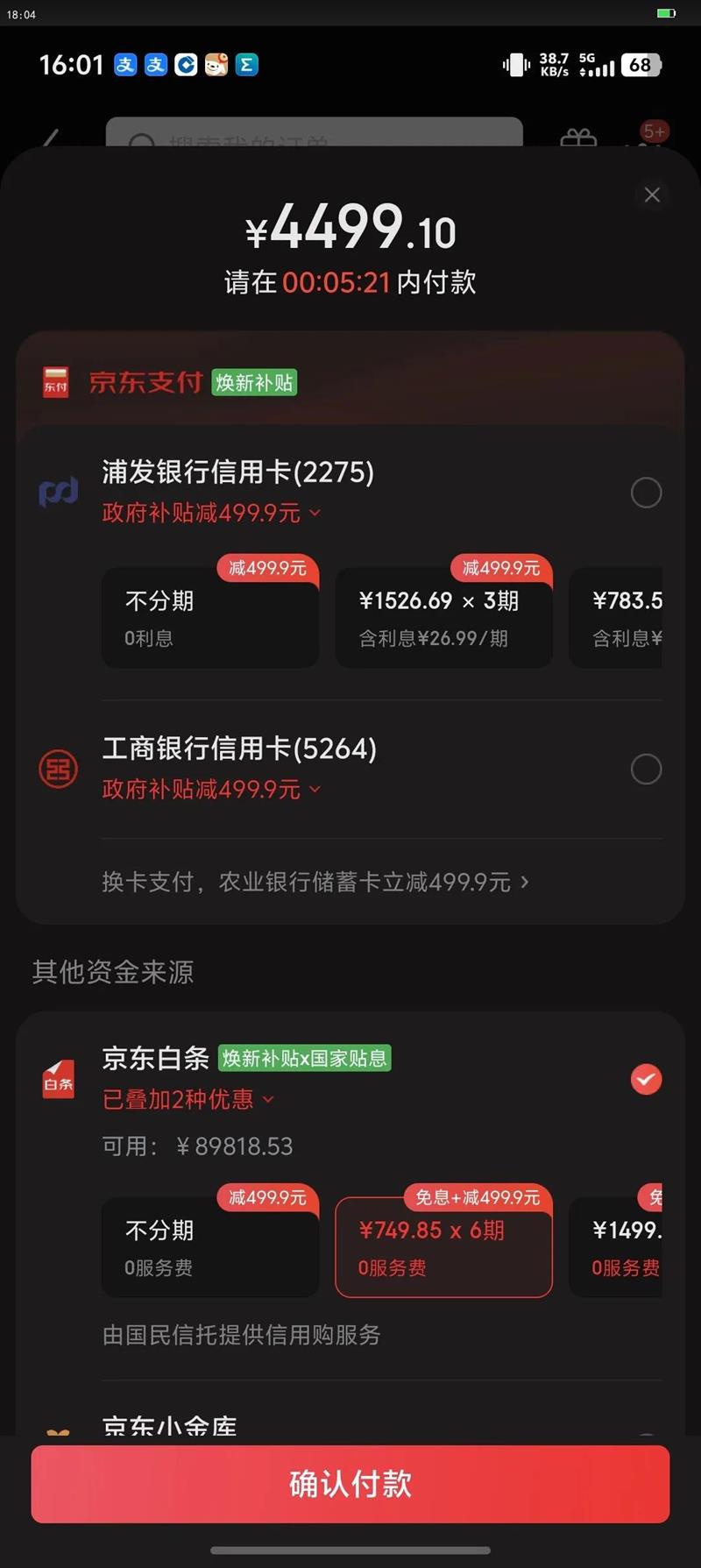Choose 京东白条 ¥749.85 x 6期 plan

(x=443, y=1247)
